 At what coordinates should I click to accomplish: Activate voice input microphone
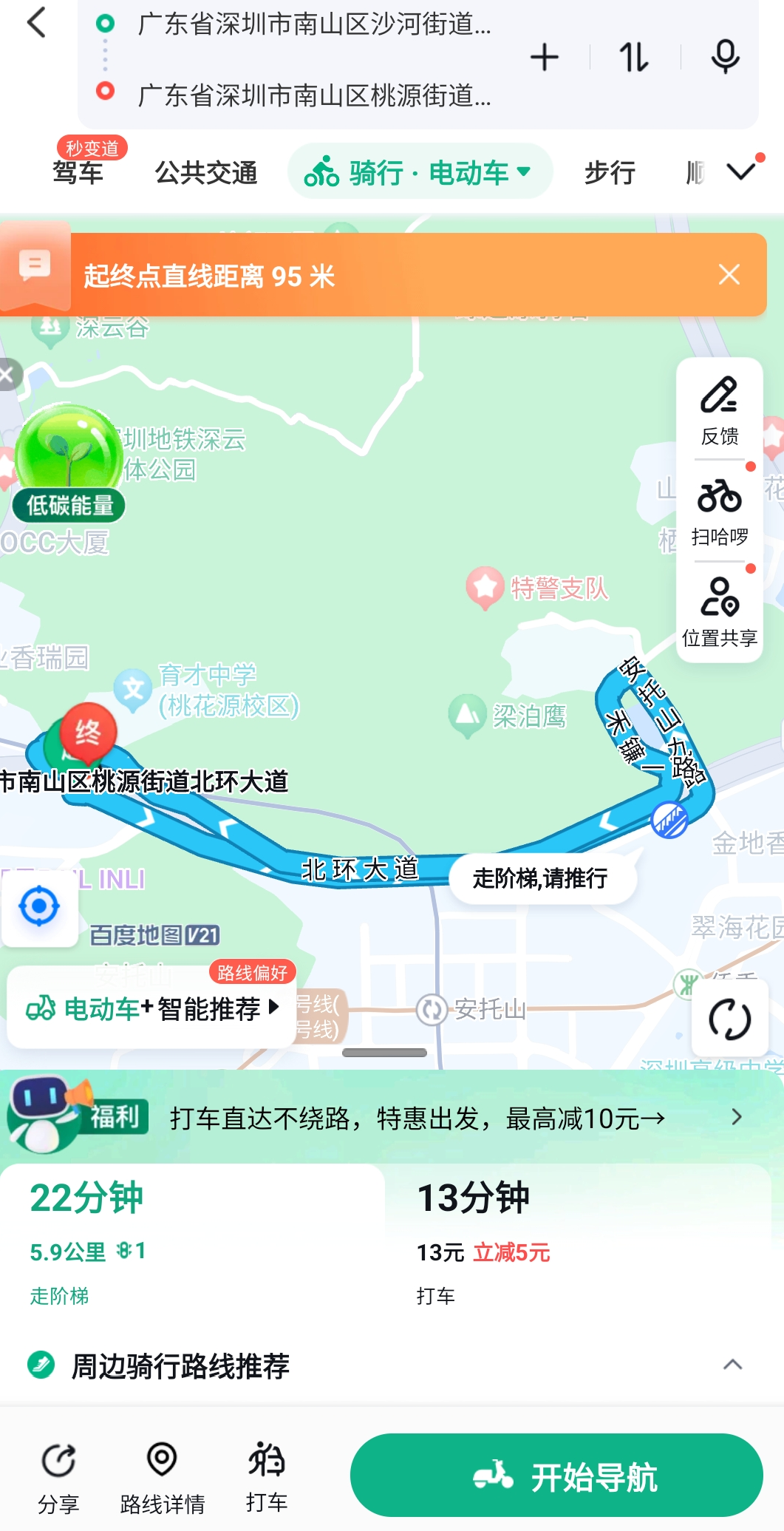pos(725,58)
